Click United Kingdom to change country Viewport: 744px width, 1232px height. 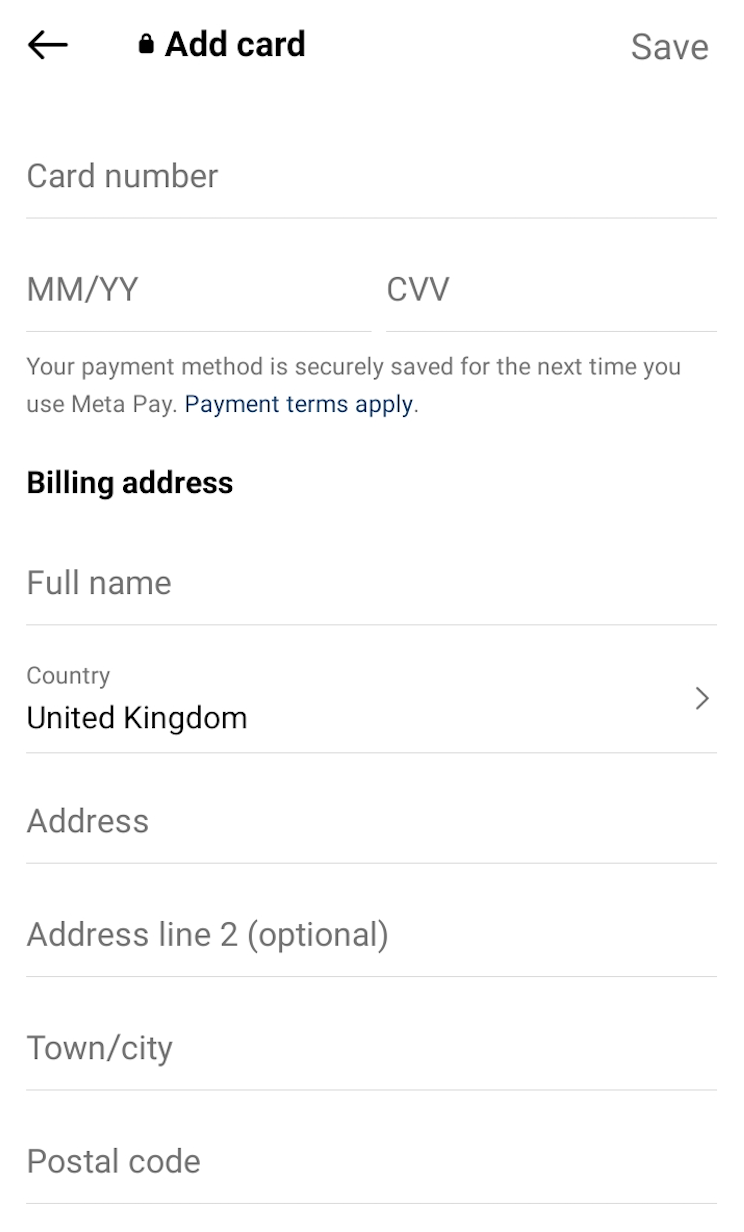137,717
